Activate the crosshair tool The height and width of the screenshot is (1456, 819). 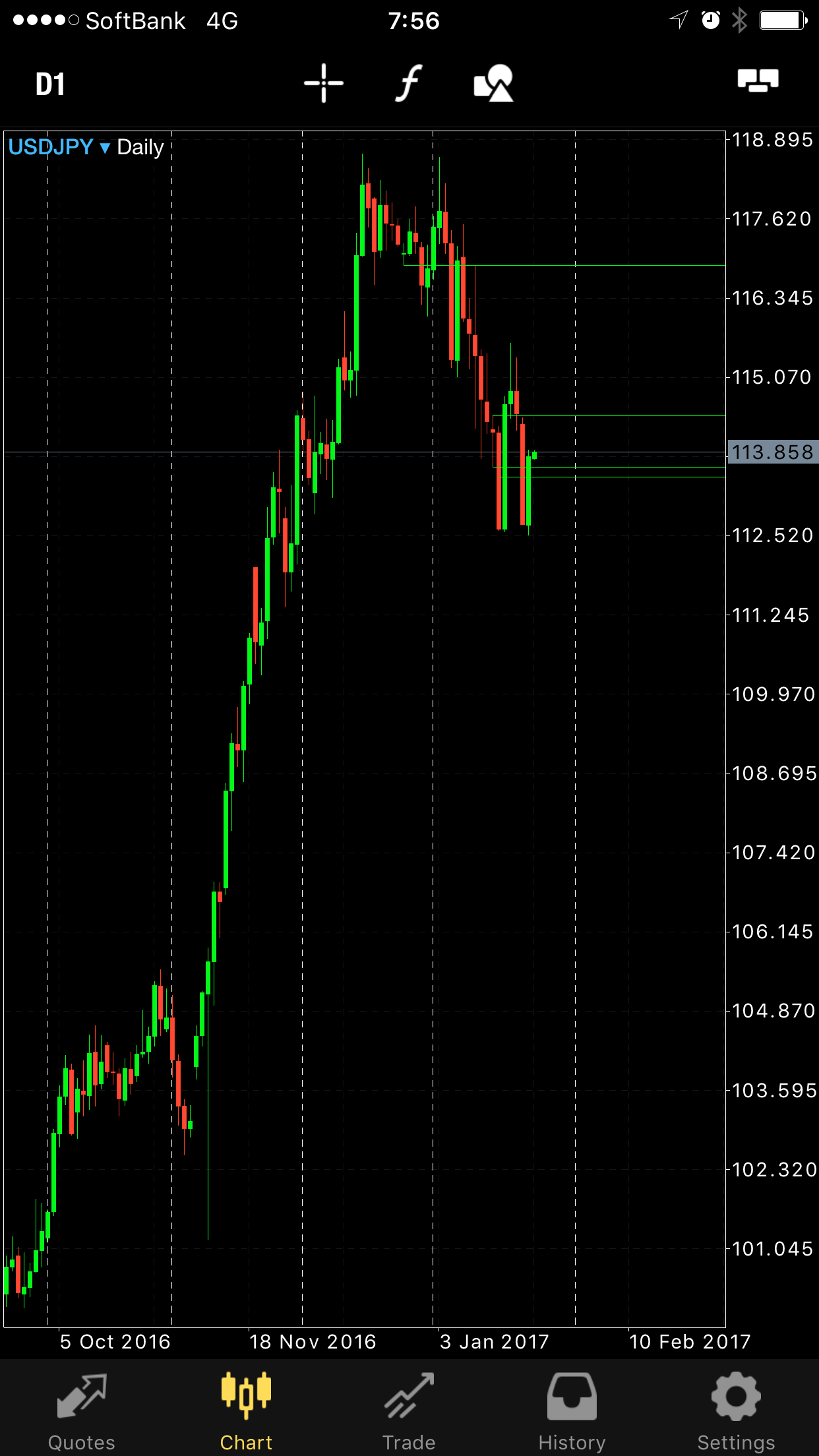point(323,83)
